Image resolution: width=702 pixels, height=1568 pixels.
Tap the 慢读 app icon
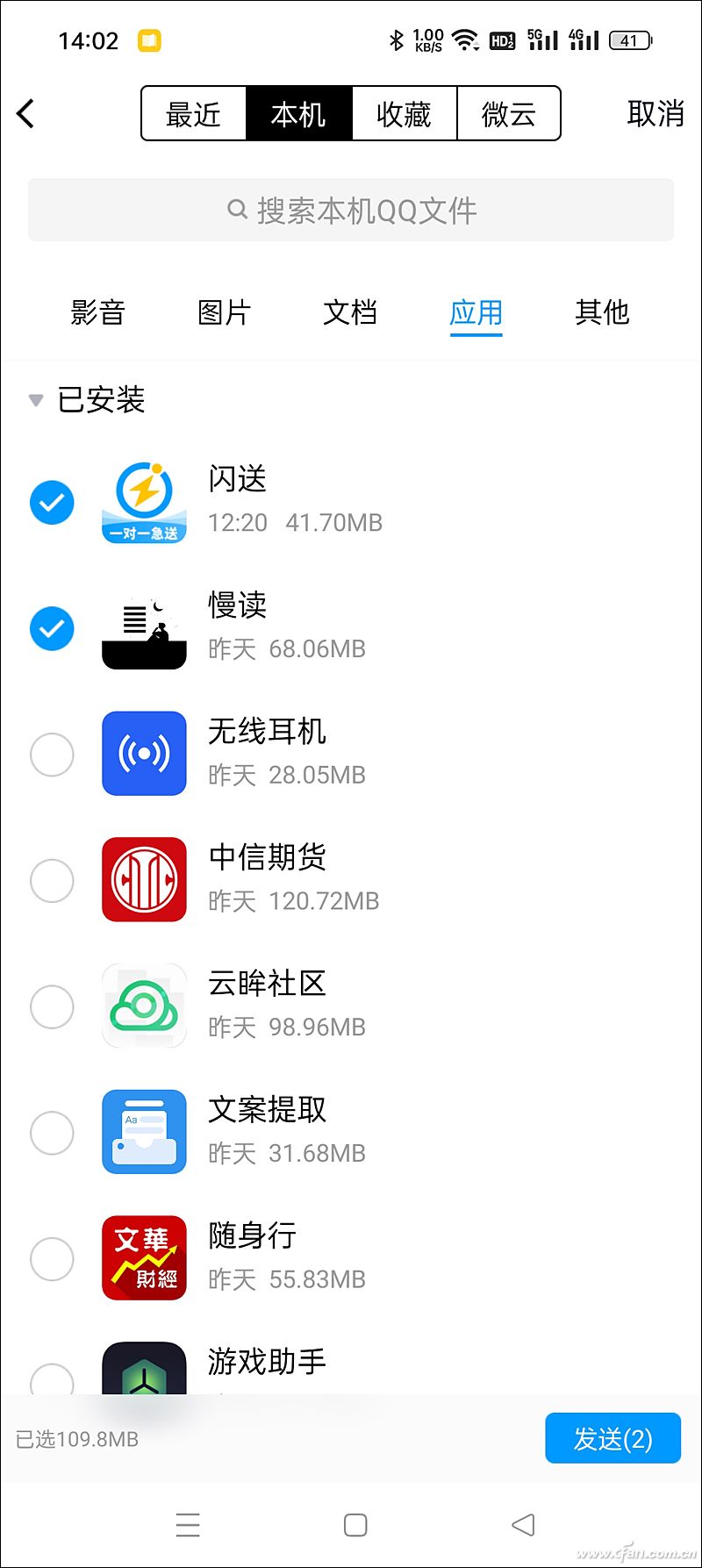tap(144, 626)
